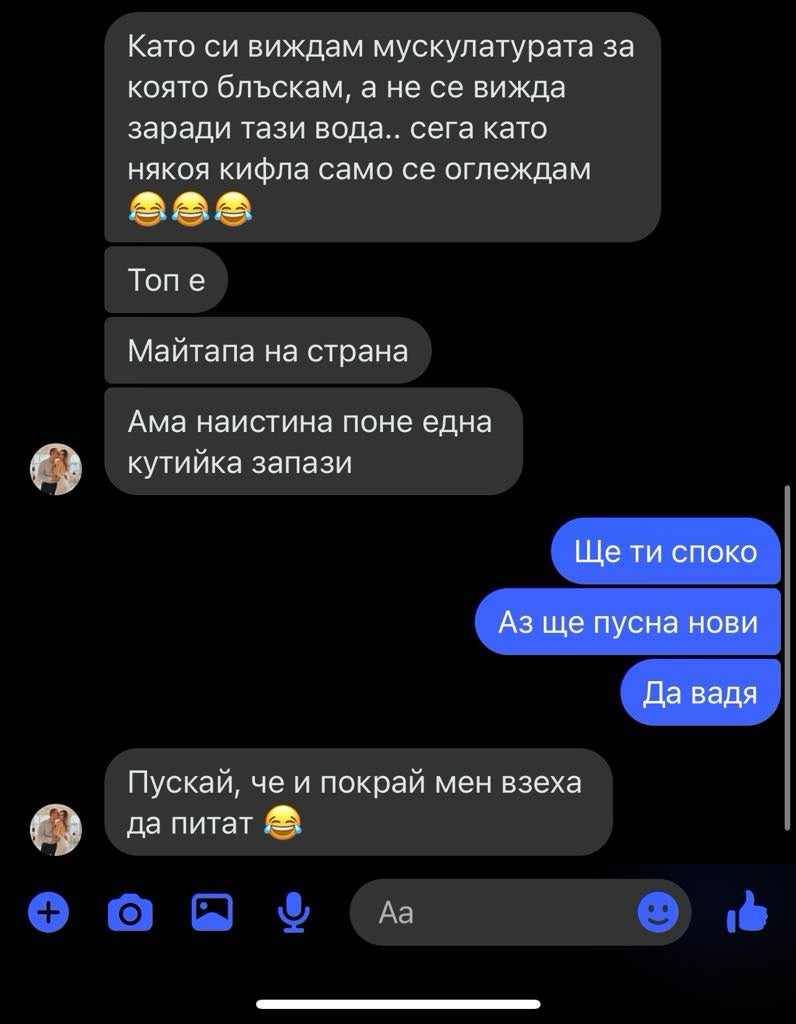Screen dimensions: 796x1024
Task: Send a thumbs-up like
Action: click(x=746, y=912)
